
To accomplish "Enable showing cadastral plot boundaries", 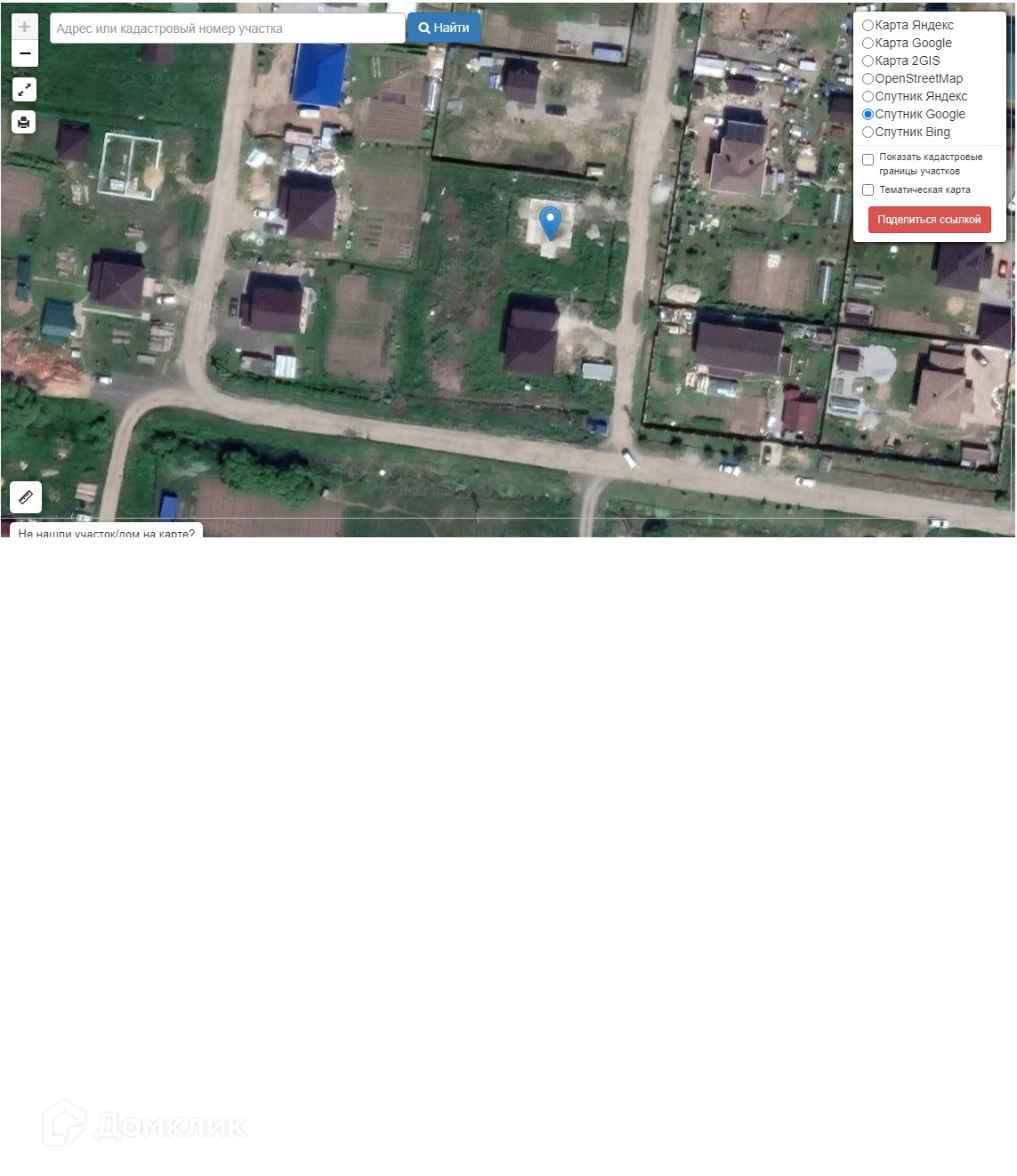I will 868,160.
